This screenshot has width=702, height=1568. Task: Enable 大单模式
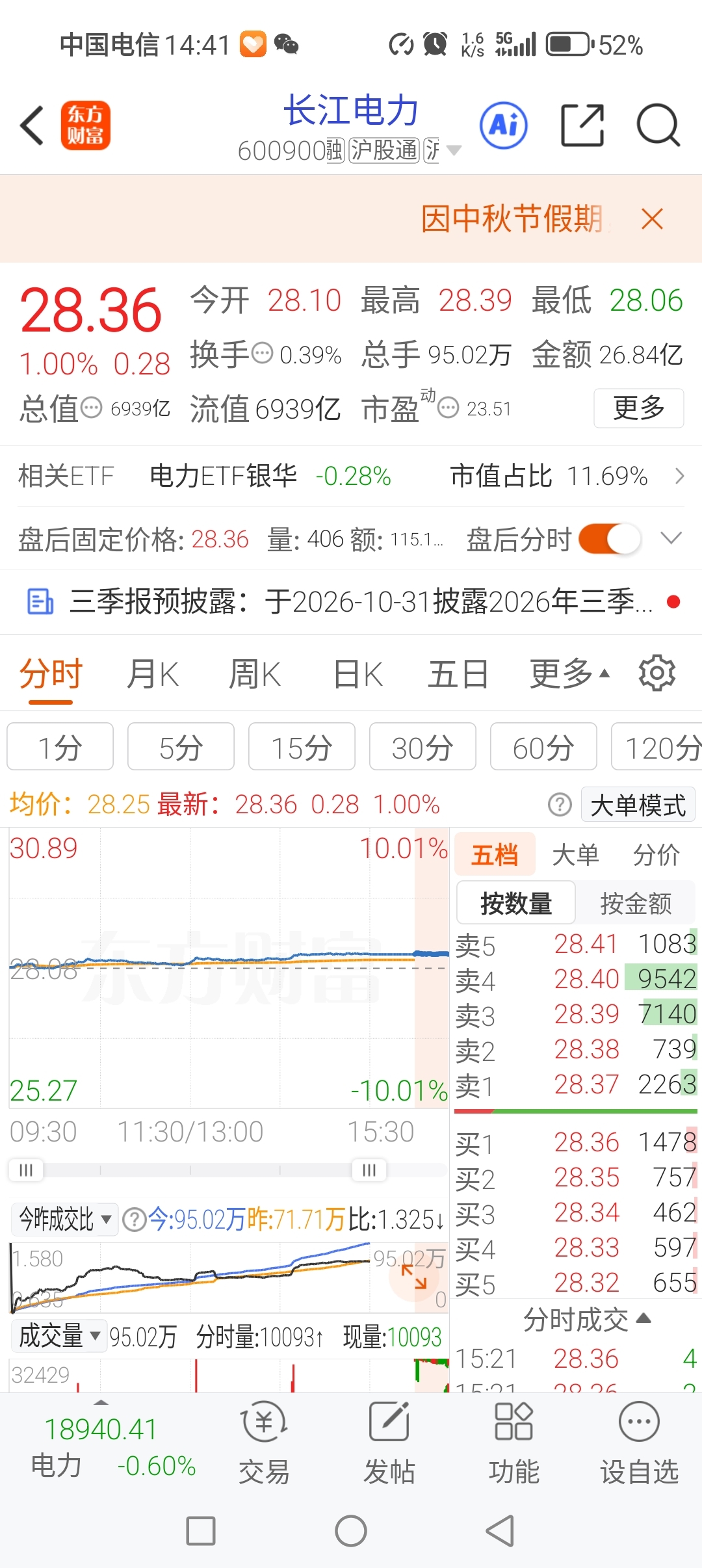point(638,805)
